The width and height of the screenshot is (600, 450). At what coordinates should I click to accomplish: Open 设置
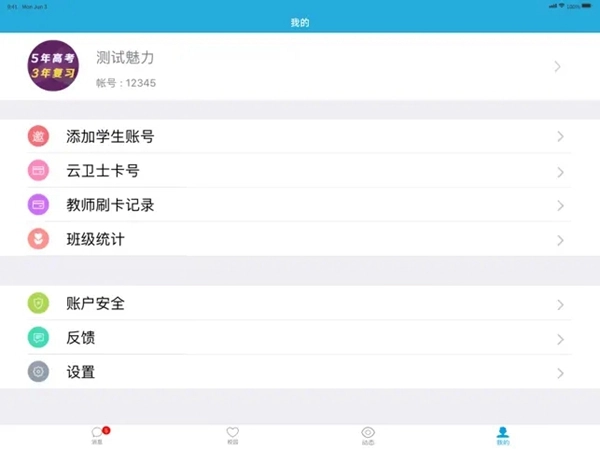click(300, 372)
